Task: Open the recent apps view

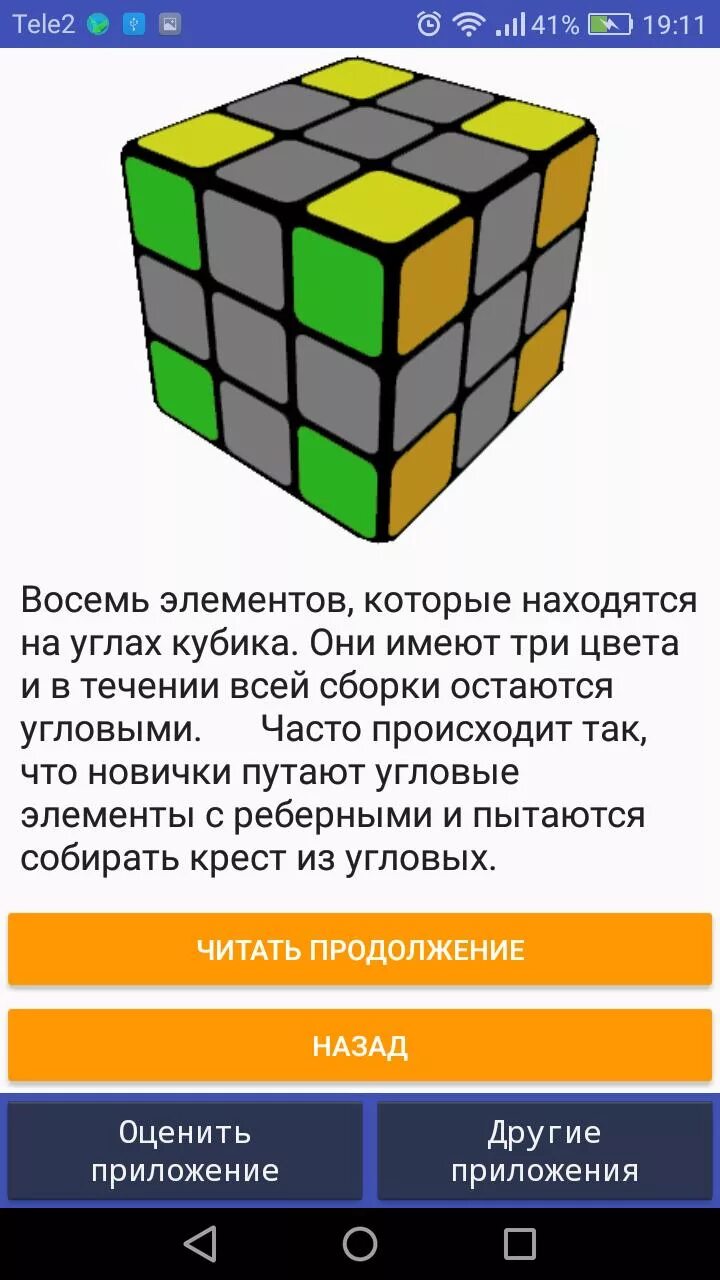Action: (x=520, y=1243)
